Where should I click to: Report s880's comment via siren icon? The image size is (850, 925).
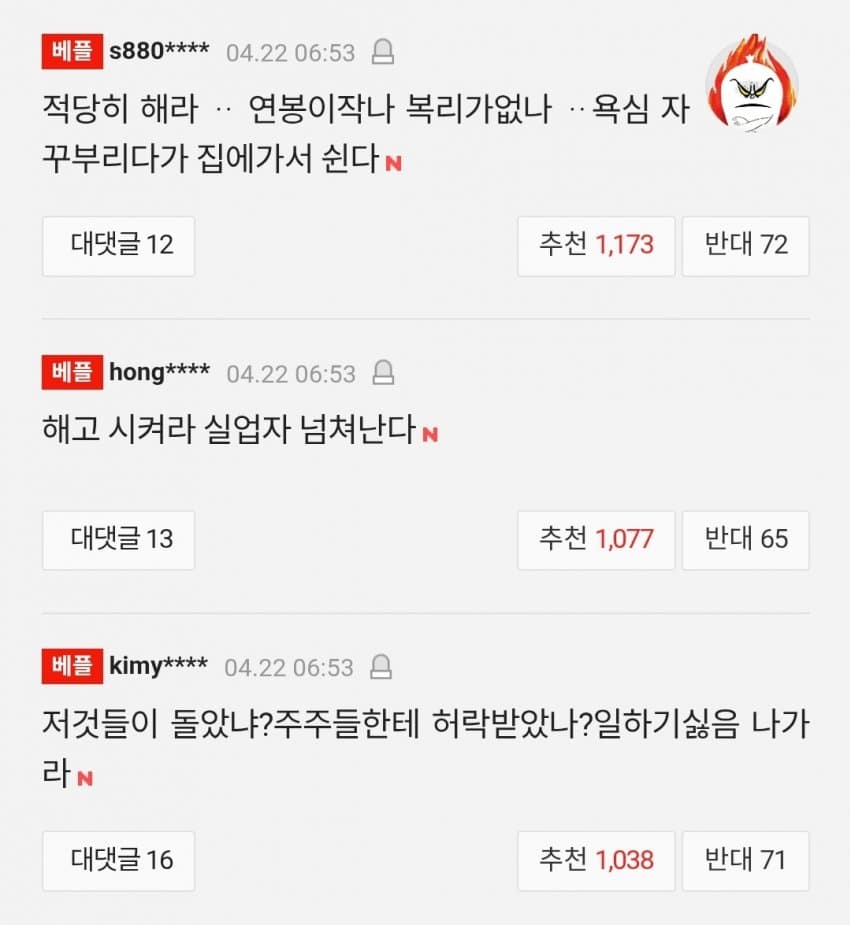click(x=382, y=52)
